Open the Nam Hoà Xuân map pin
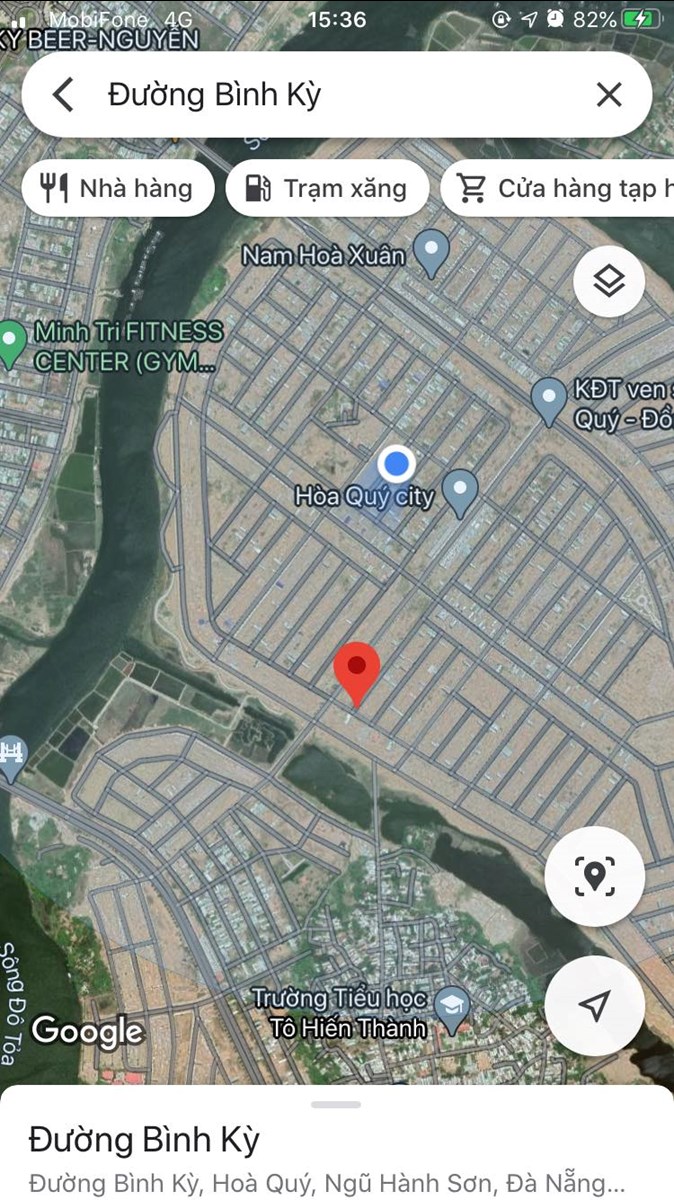Image resolution: width=674 pixels, height=1200 pixels. pyautogui.click(x=431, y=251)
